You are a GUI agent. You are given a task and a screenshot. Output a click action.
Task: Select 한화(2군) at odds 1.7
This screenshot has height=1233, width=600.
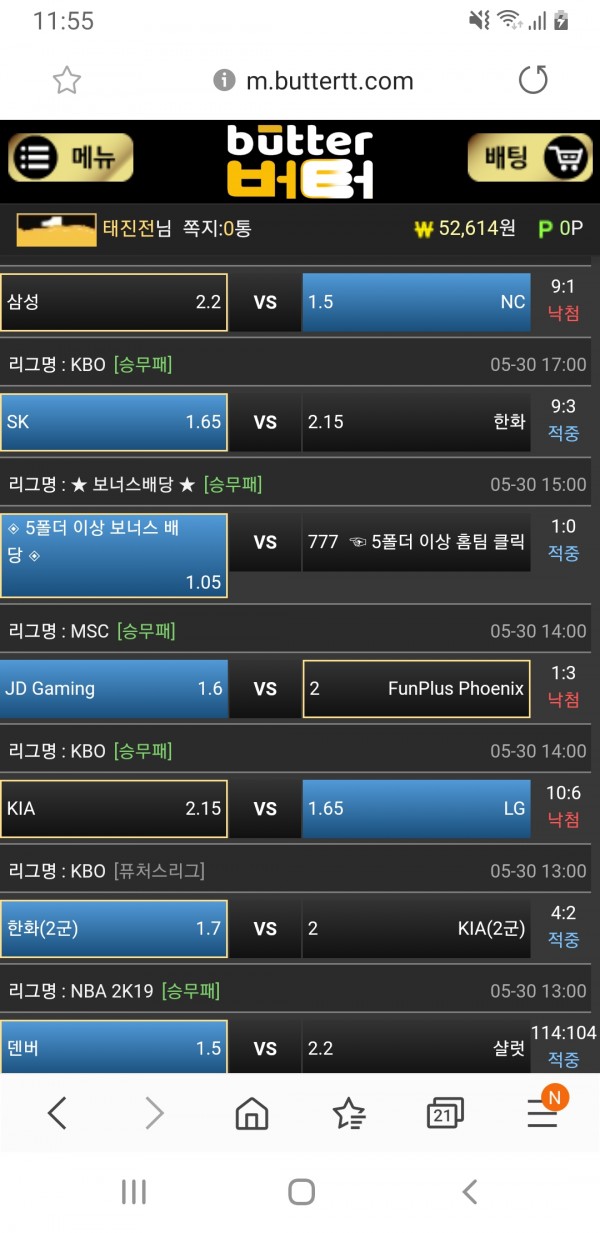tap(114, 928)
